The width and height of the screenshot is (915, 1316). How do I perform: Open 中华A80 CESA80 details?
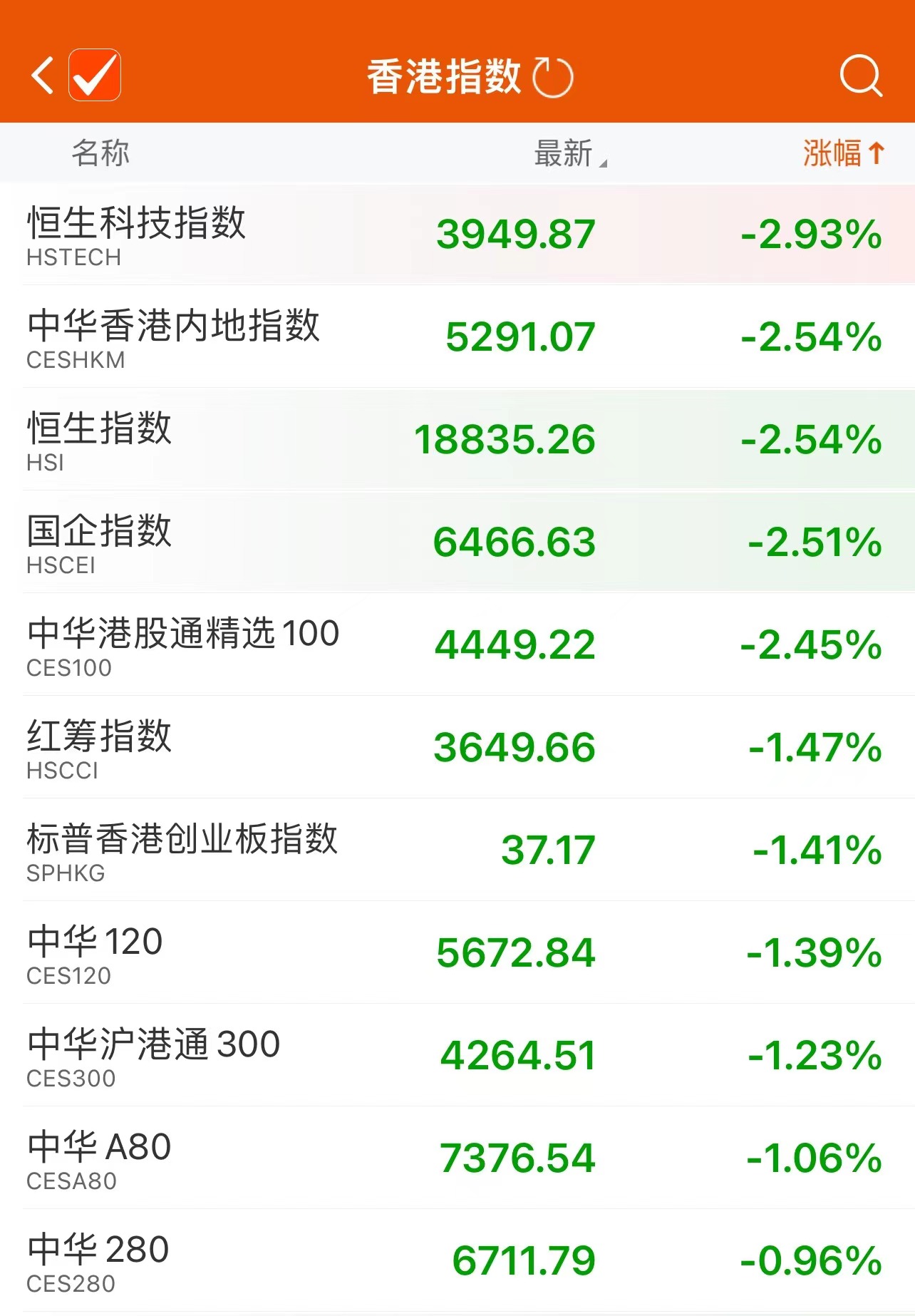99,1158
